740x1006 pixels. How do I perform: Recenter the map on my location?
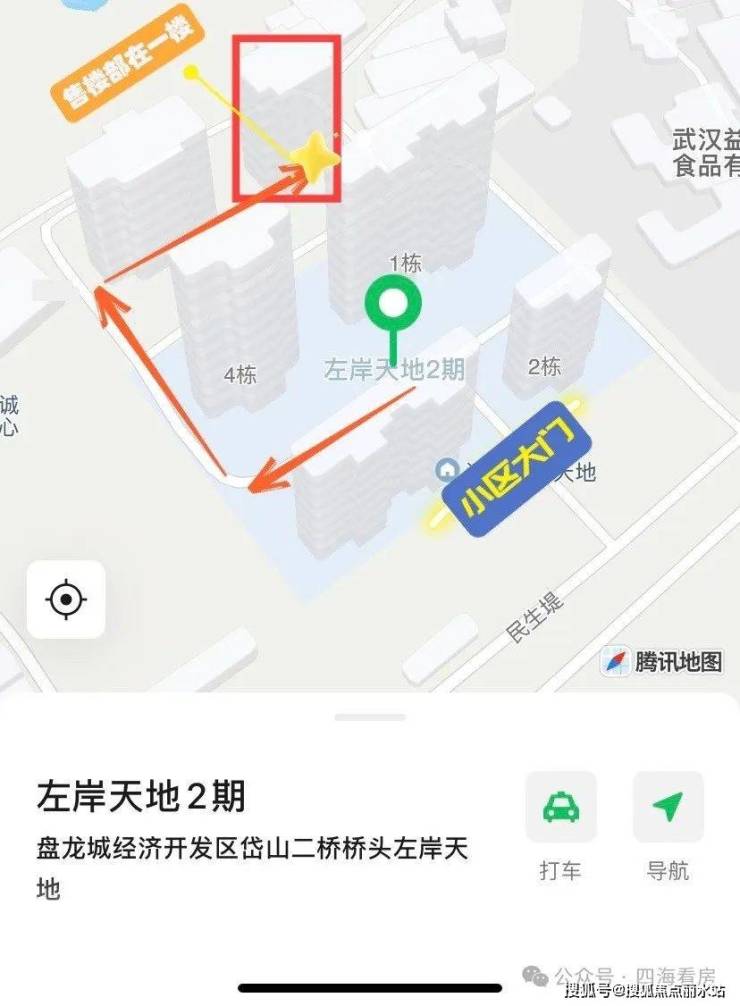tap(66, 599)
